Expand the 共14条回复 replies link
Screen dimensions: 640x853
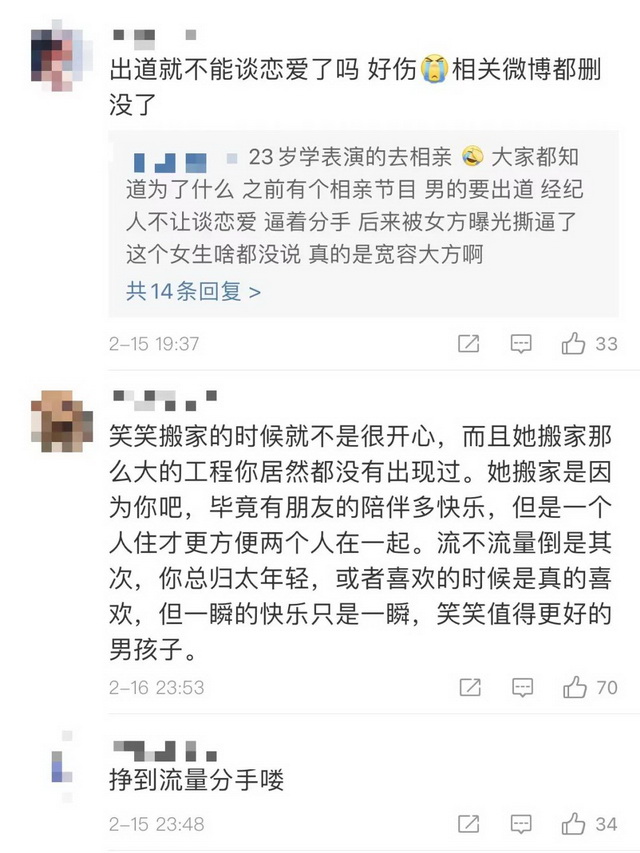point(193,292)
